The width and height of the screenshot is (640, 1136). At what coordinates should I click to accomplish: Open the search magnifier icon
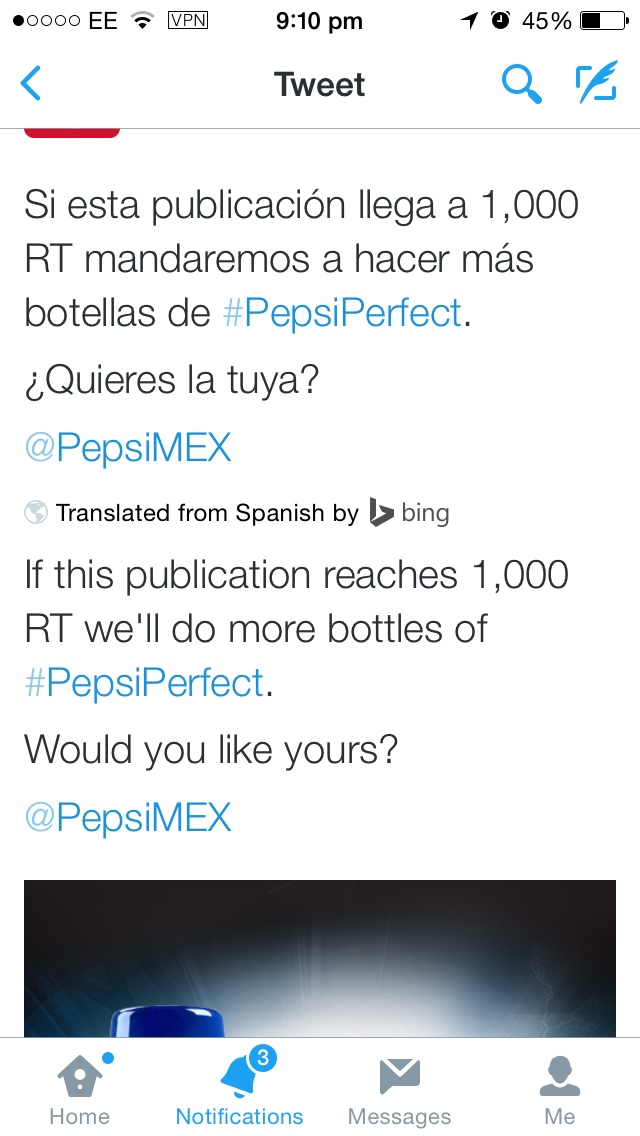click(x=522, y=83)
